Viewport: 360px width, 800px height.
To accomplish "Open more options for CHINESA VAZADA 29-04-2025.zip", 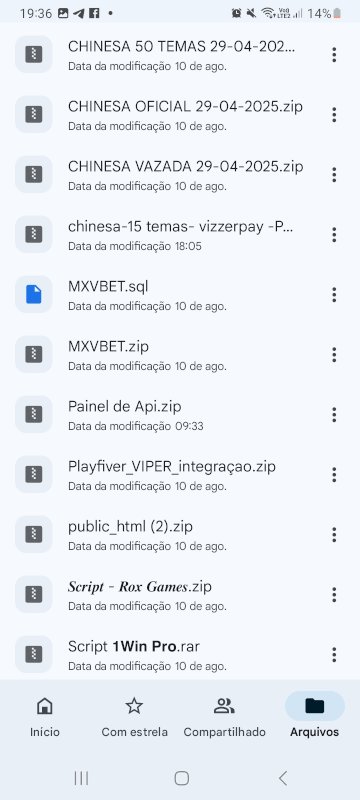I will [x=334, y=175].
